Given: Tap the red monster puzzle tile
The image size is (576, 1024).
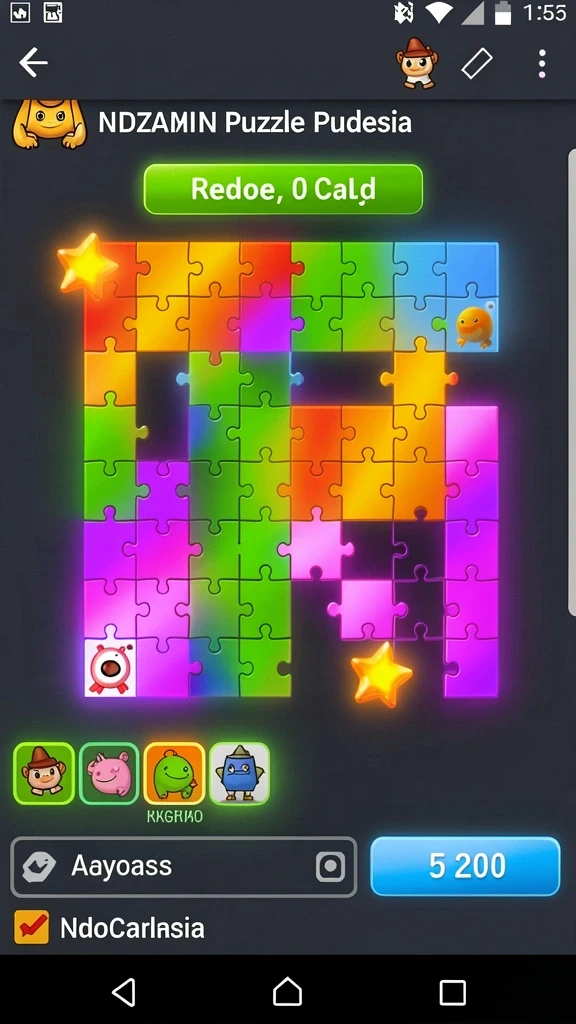Looking at the screenshot, I should pos(110,667).
